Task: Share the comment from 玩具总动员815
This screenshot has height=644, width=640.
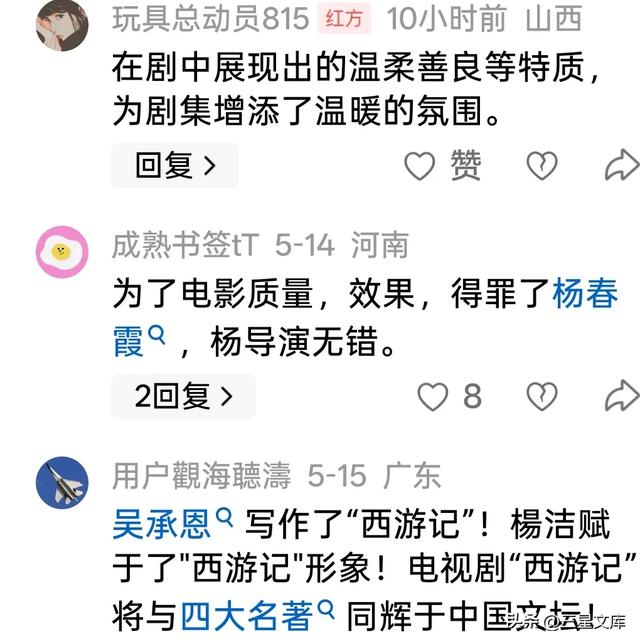Action: tap(622, 165)
